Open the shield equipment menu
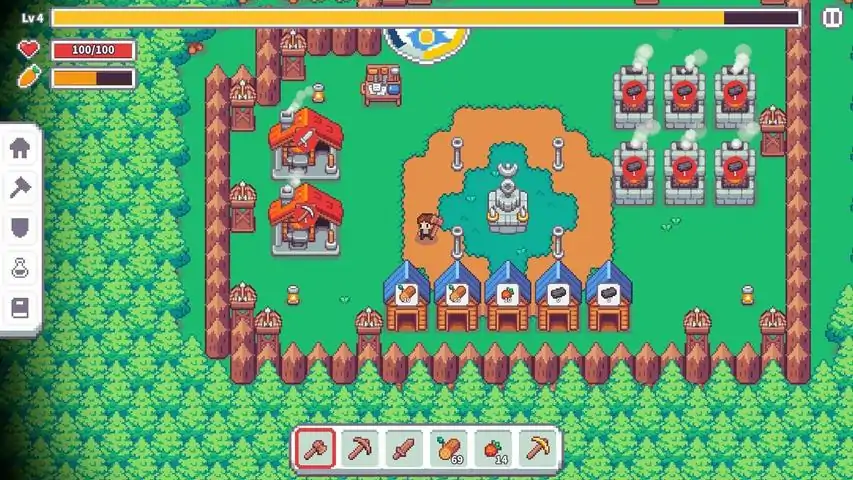 (20, 227)
